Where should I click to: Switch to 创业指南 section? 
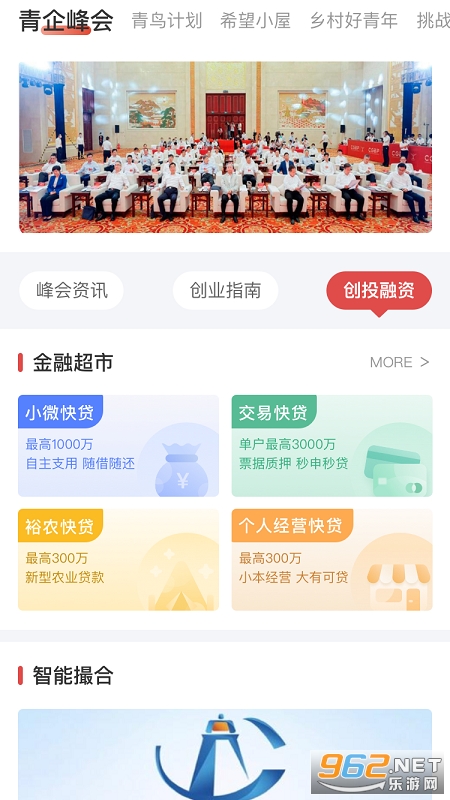(226, 290)
